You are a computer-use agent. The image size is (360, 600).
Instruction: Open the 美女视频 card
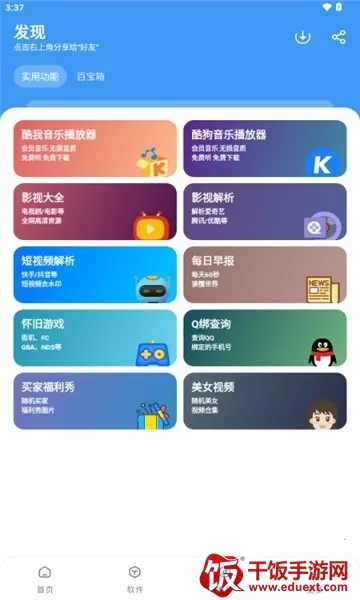coord(265,401)
